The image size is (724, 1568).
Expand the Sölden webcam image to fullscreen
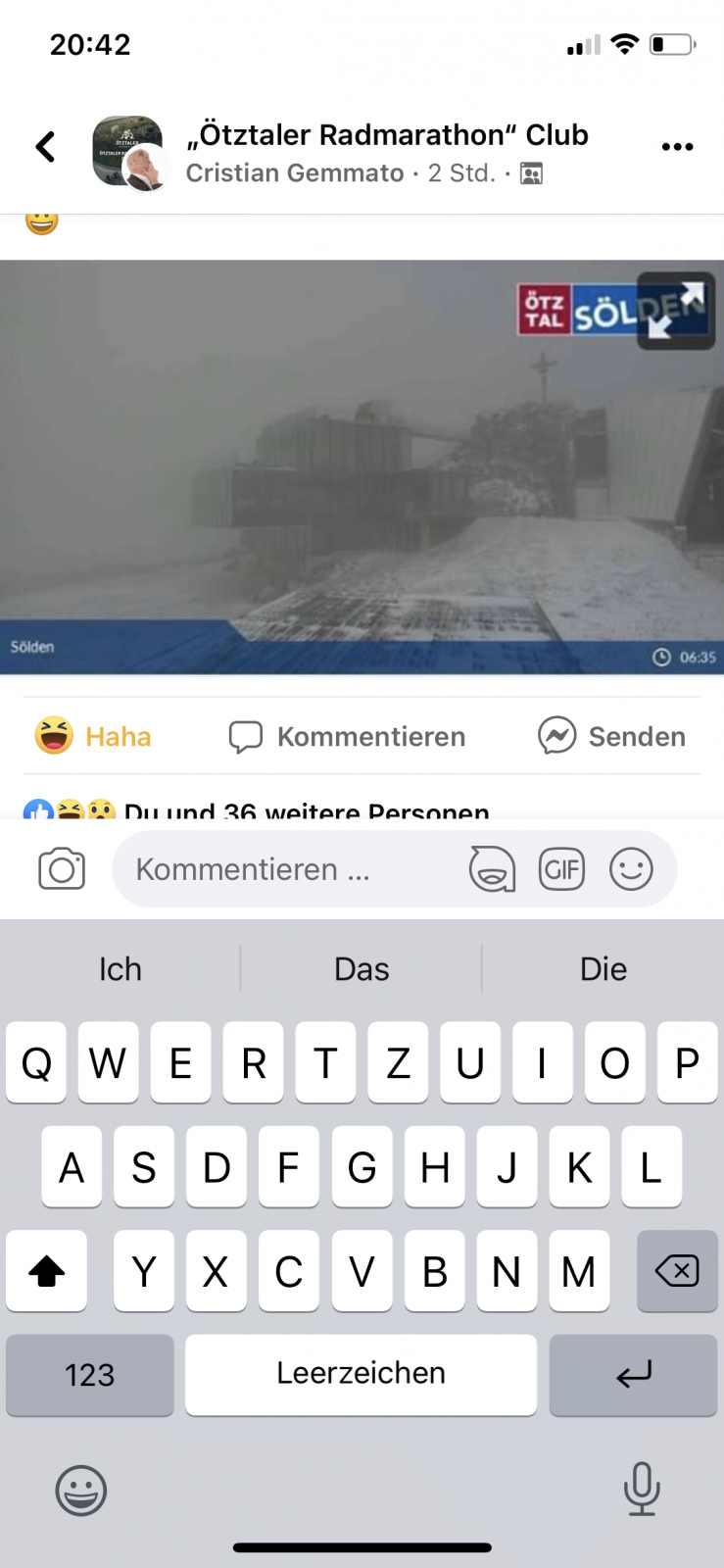click(x=675, y=311)
